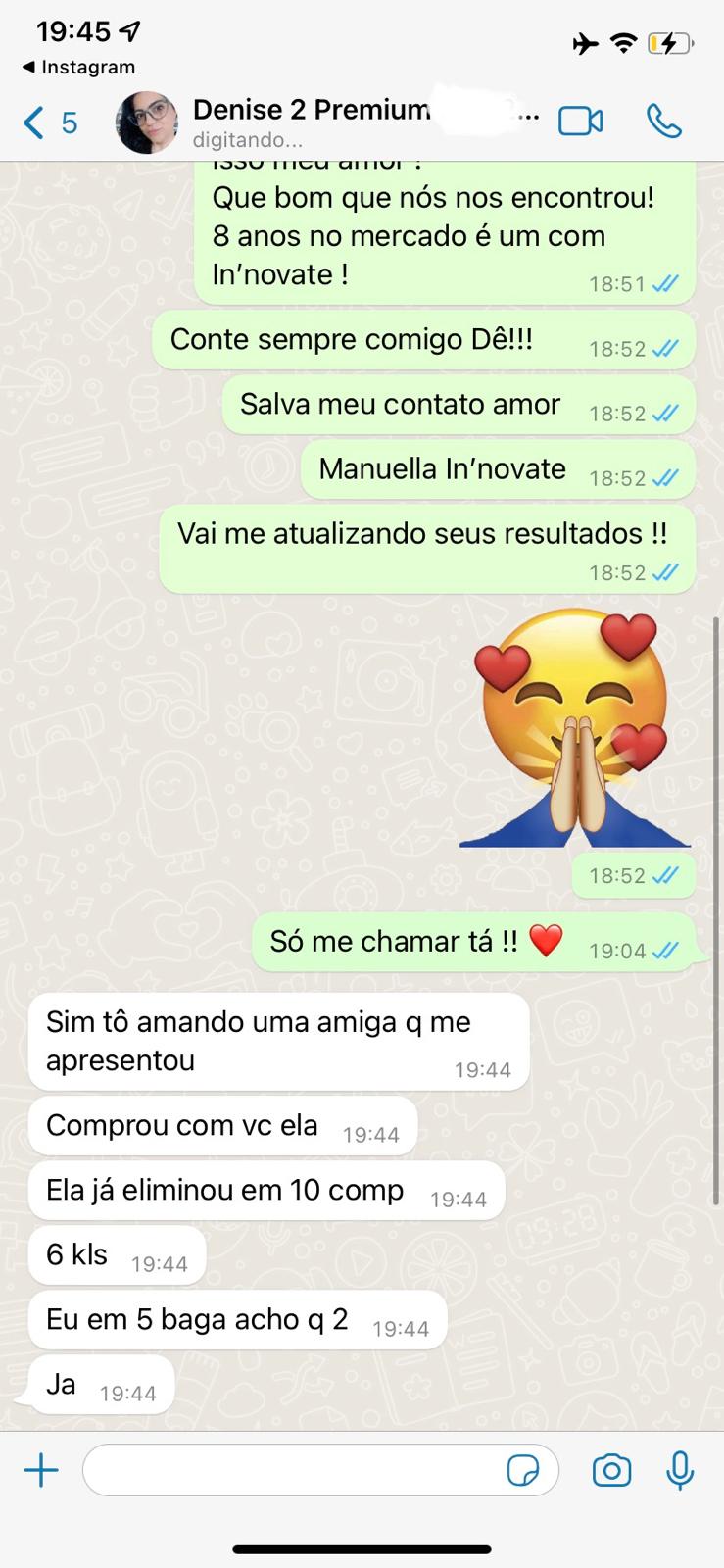Go back to the chats list

(47, 122)
